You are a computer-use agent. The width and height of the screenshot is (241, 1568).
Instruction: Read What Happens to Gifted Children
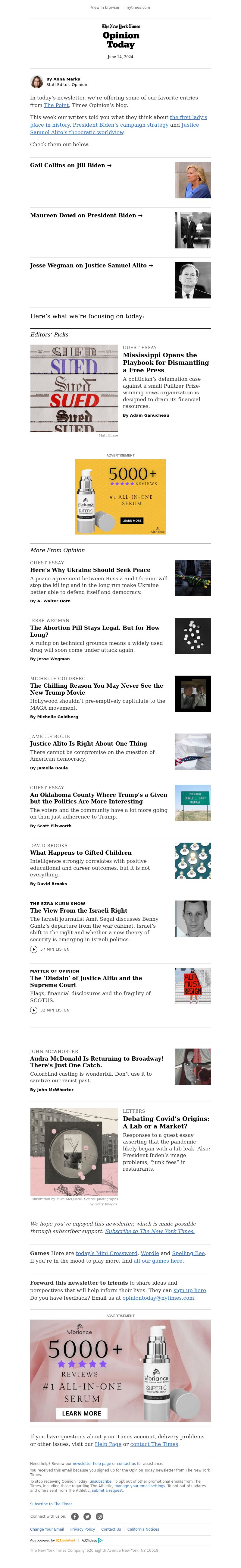coord(80,853)
